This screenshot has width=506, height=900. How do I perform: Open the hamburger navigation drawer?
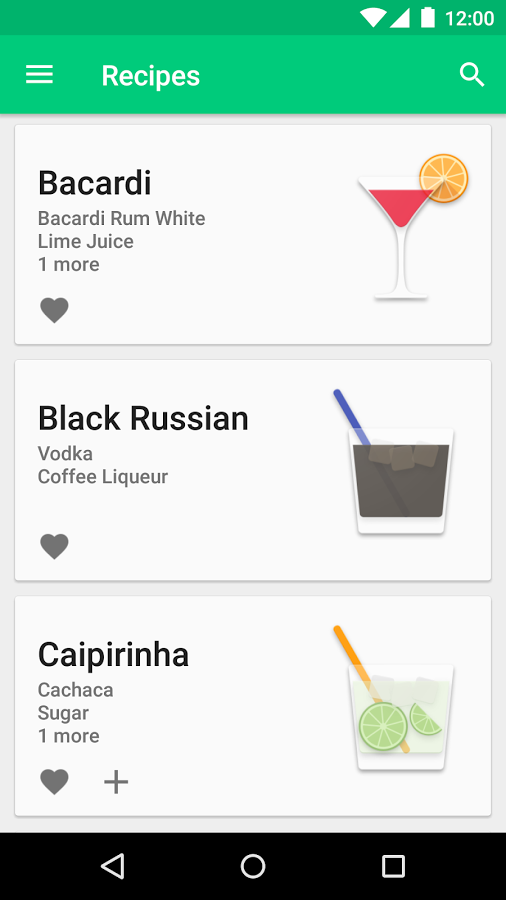[x=39, y=75]
